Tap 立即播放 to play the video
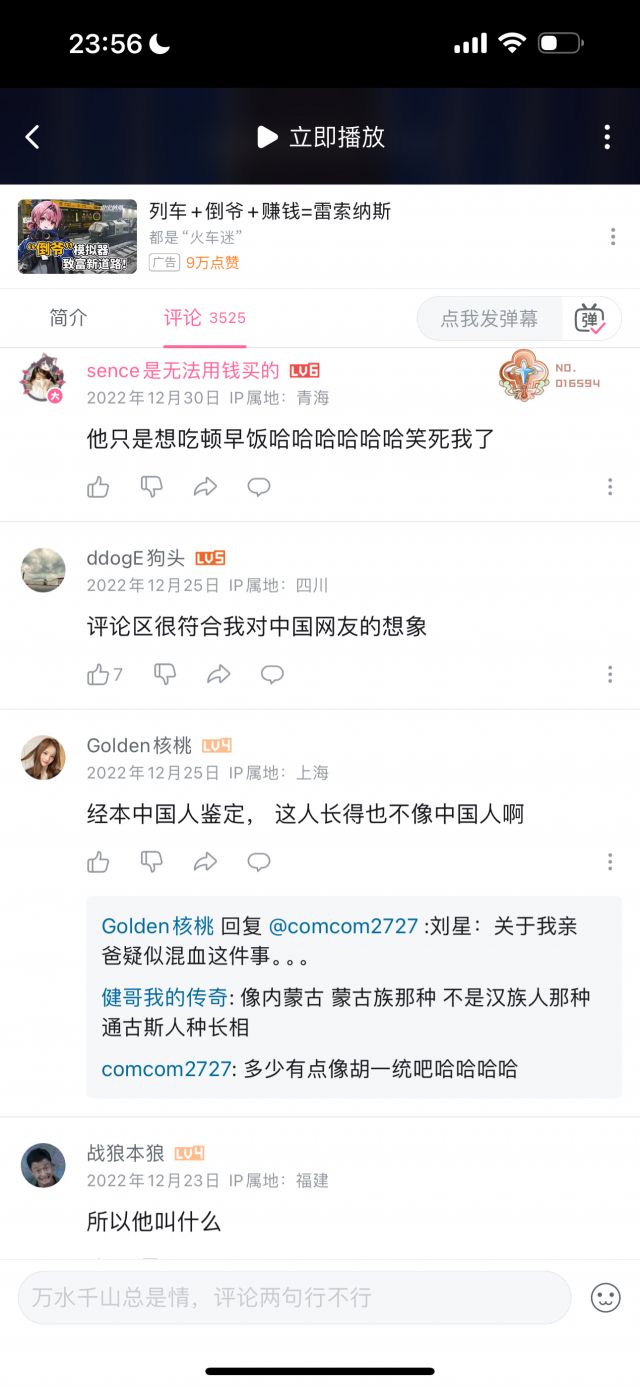This screenshot has width=640, height=1387. coord(321,137)
